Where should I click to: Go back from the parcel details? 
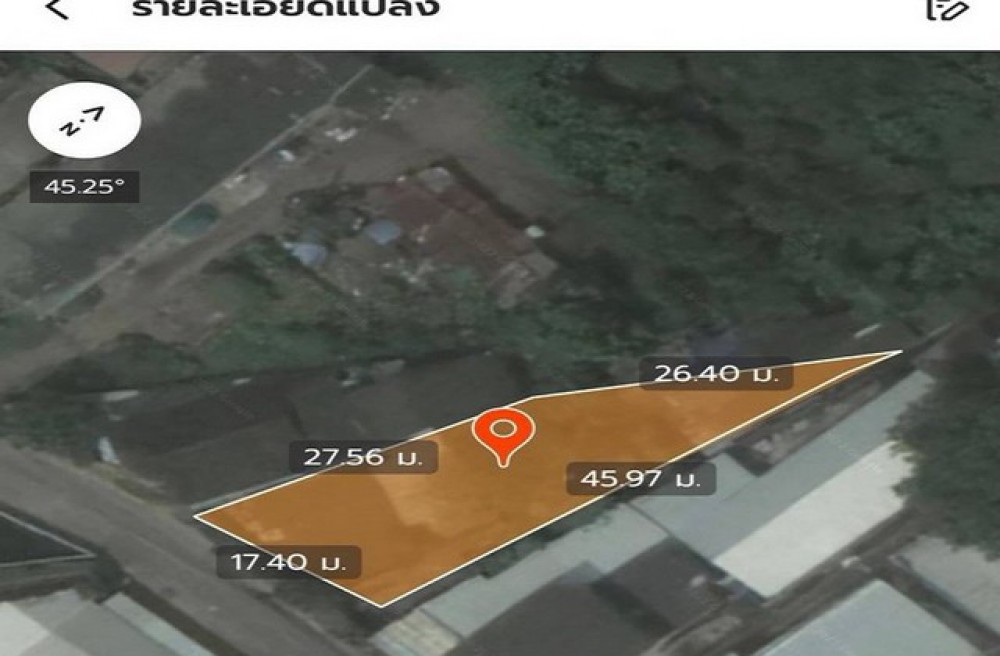[x=60, y=10]
